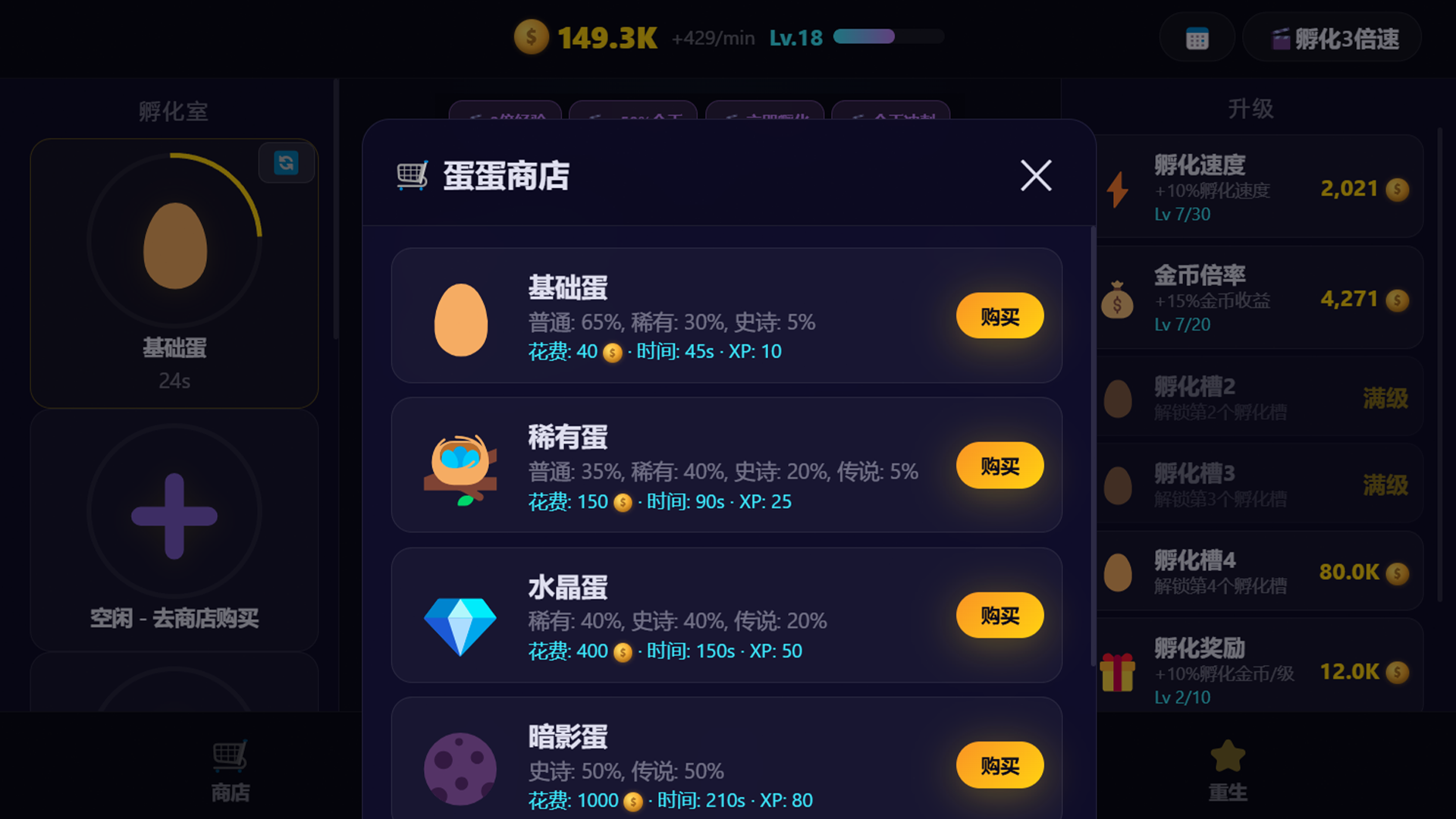Activate 孵化3倍速 boost
The height and width of the screenshot is (819, 1456).
point(1332,38)
